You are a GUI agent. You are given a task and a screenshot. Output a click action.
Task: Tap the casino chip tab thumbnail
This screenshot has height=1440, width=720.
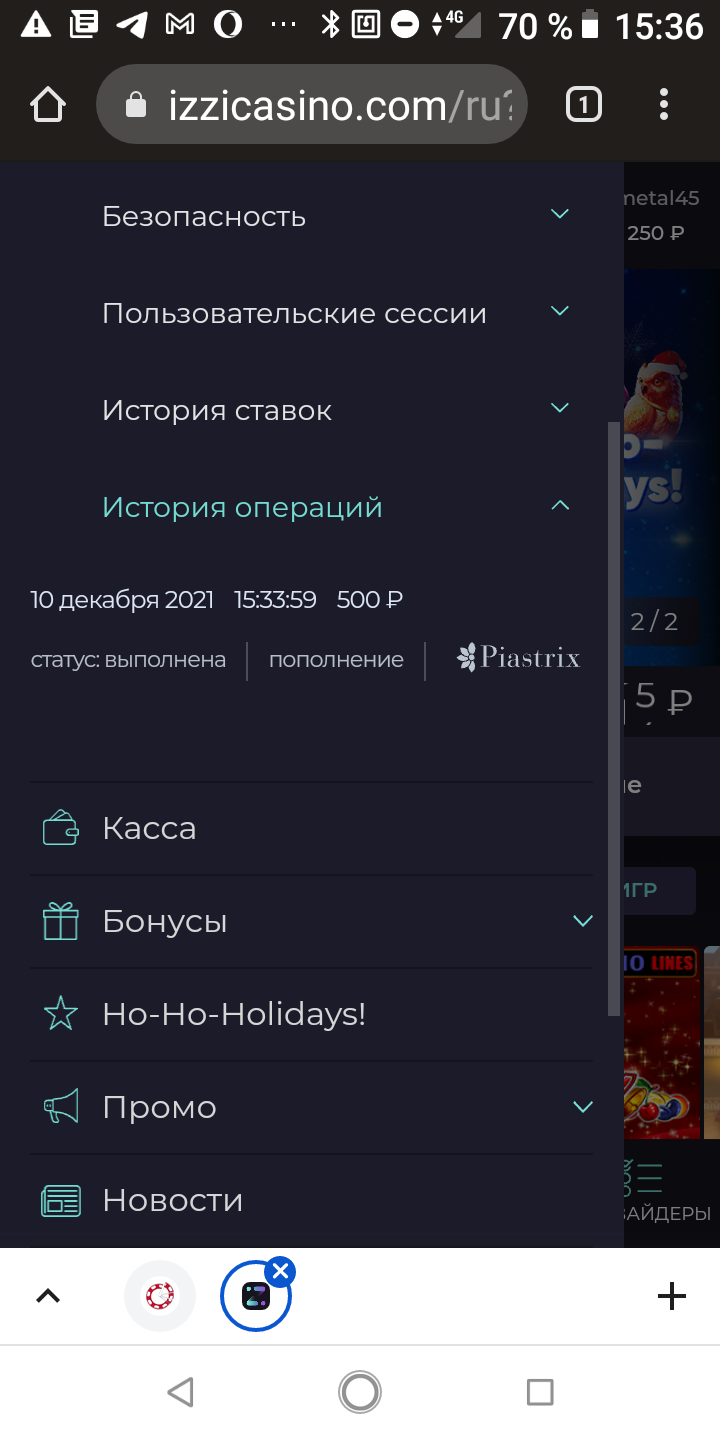point(159,1295)
